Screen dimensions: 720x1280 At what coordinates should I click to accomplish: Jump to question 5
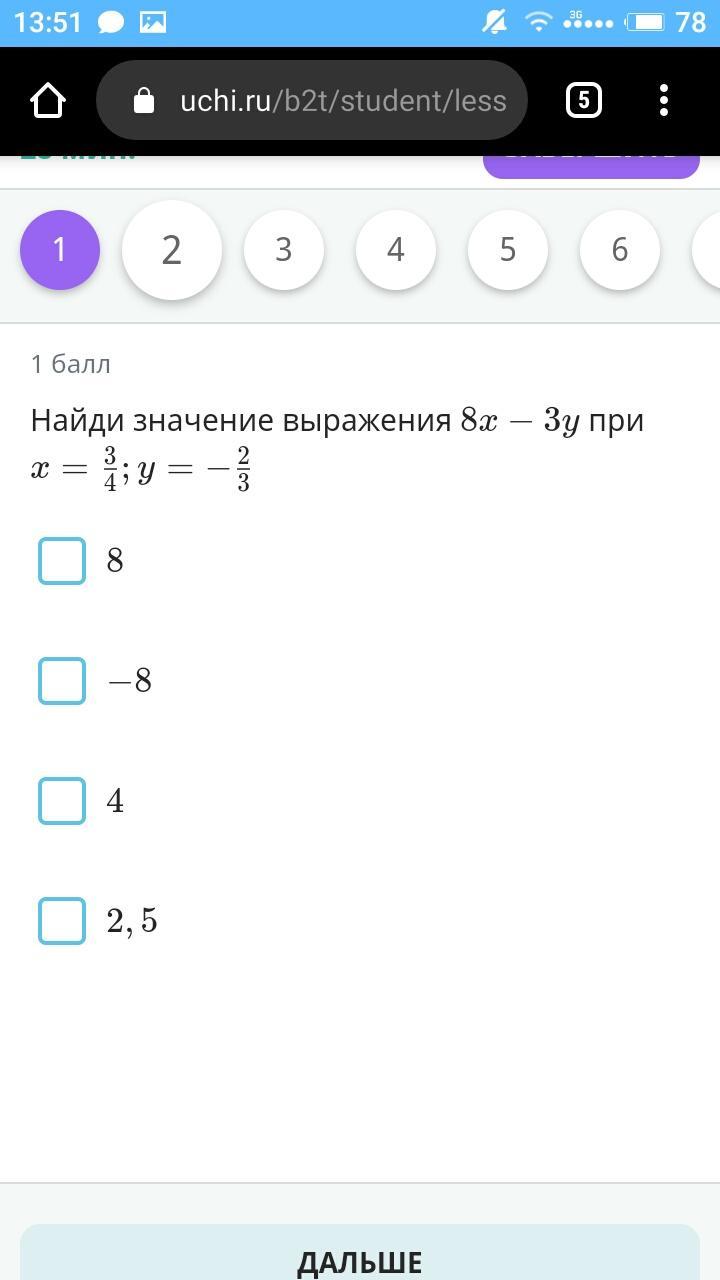[508, 250]
